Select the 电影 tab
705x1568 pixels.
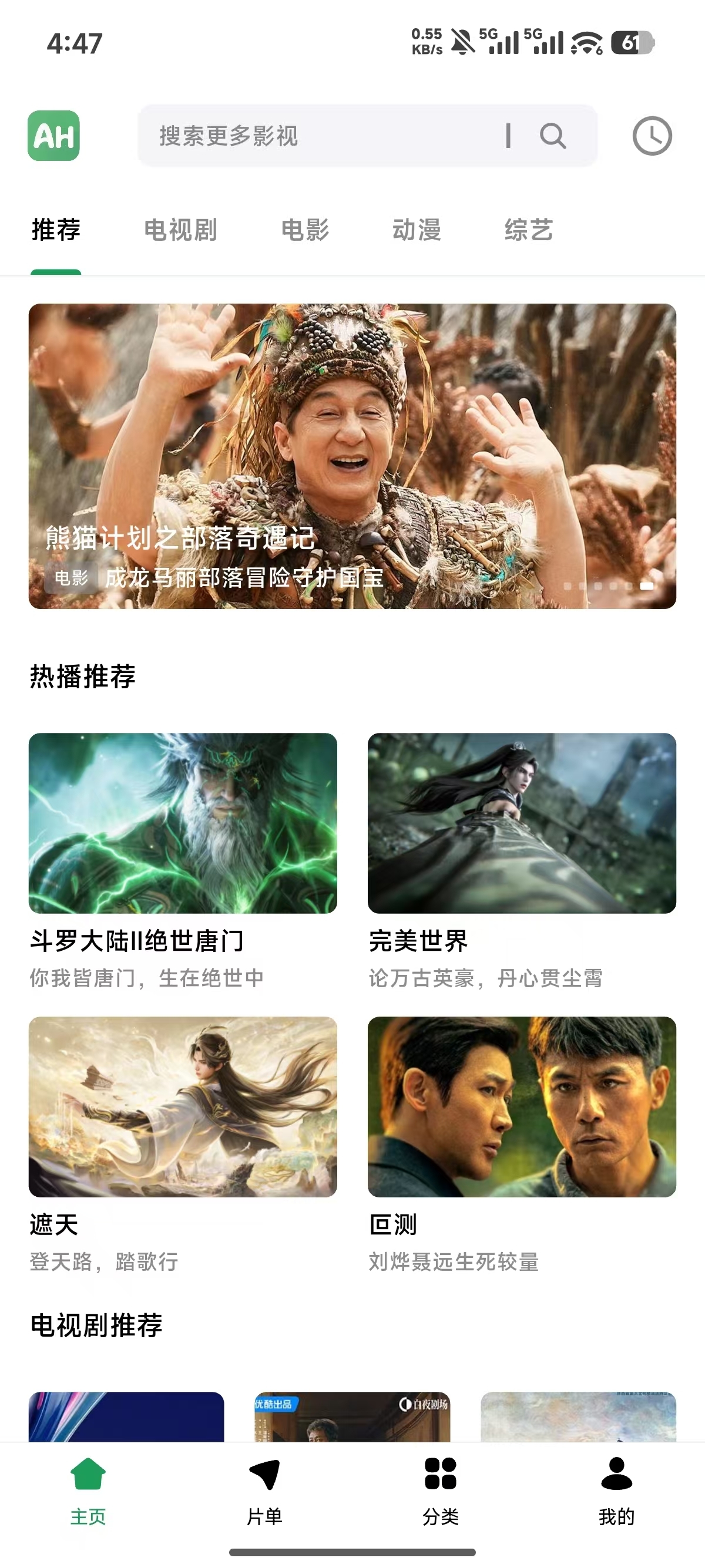[305, 230]
